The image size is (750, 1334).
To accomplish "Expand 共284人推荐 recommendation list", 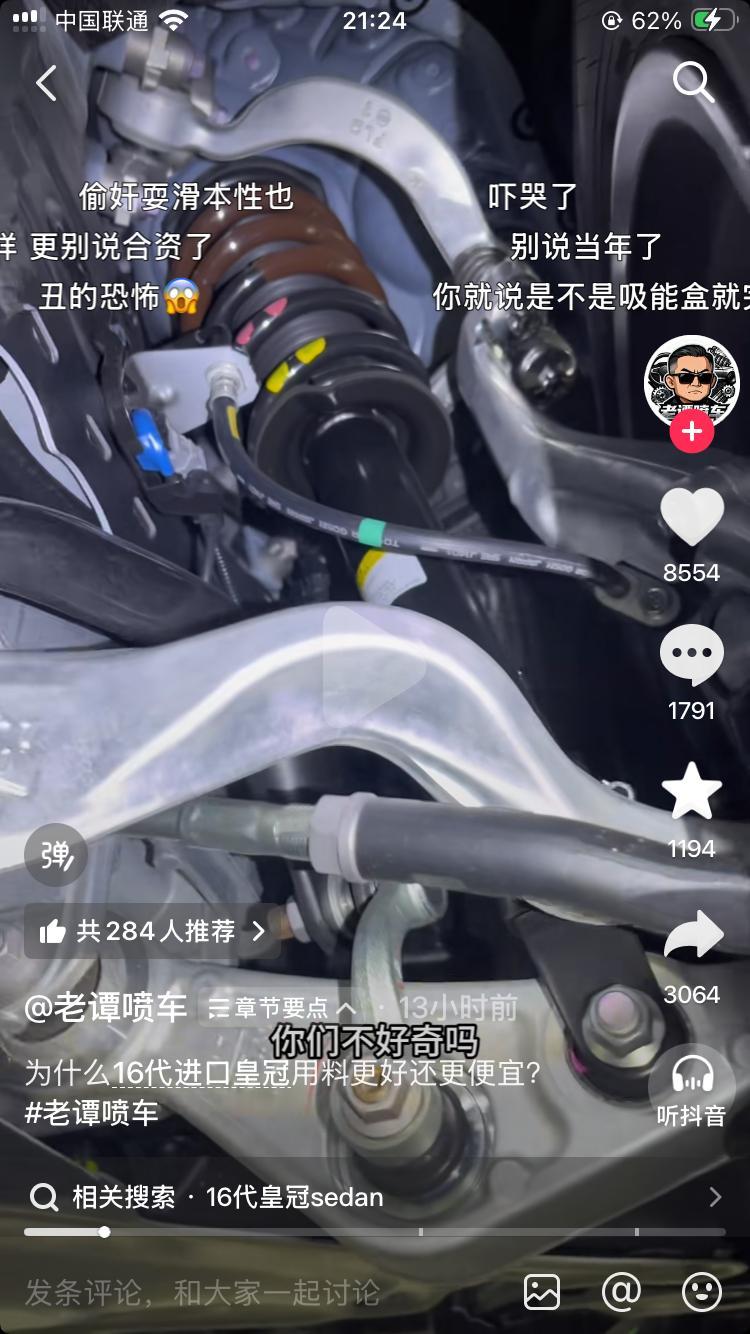I will tap(151, 931).
